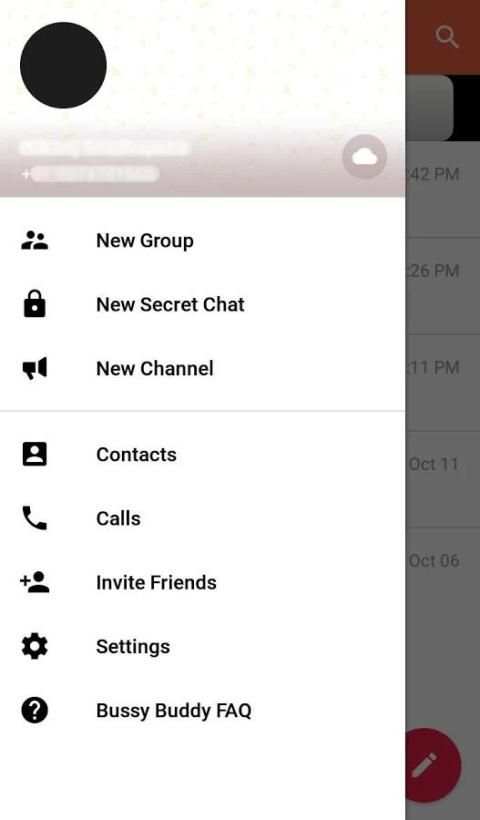Open the Calls list
The image size is (480, 820).
[202, 518]
